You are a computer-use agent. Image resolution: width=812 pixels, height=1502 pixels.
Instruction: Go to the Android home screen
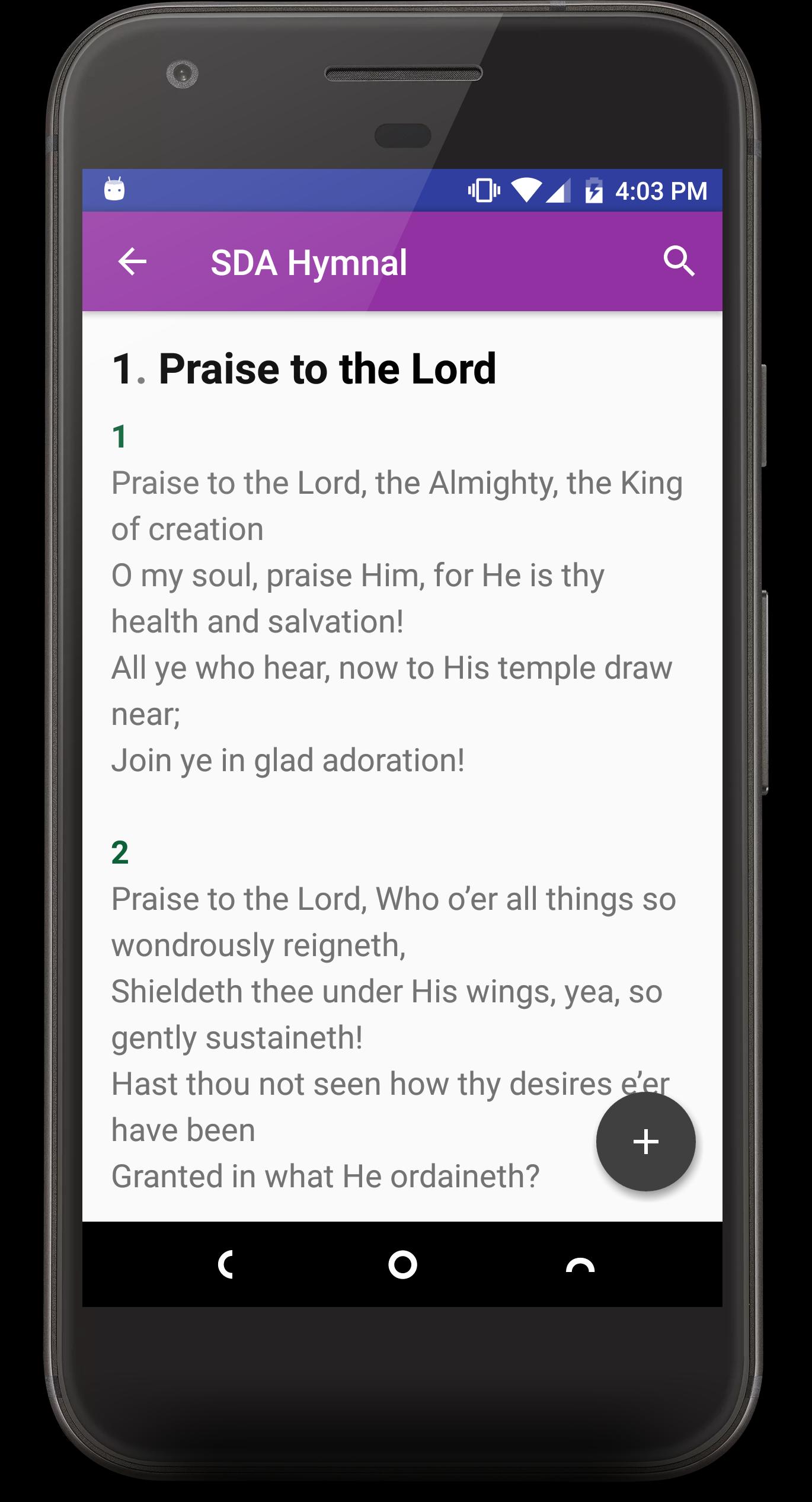pos(402,1264)
